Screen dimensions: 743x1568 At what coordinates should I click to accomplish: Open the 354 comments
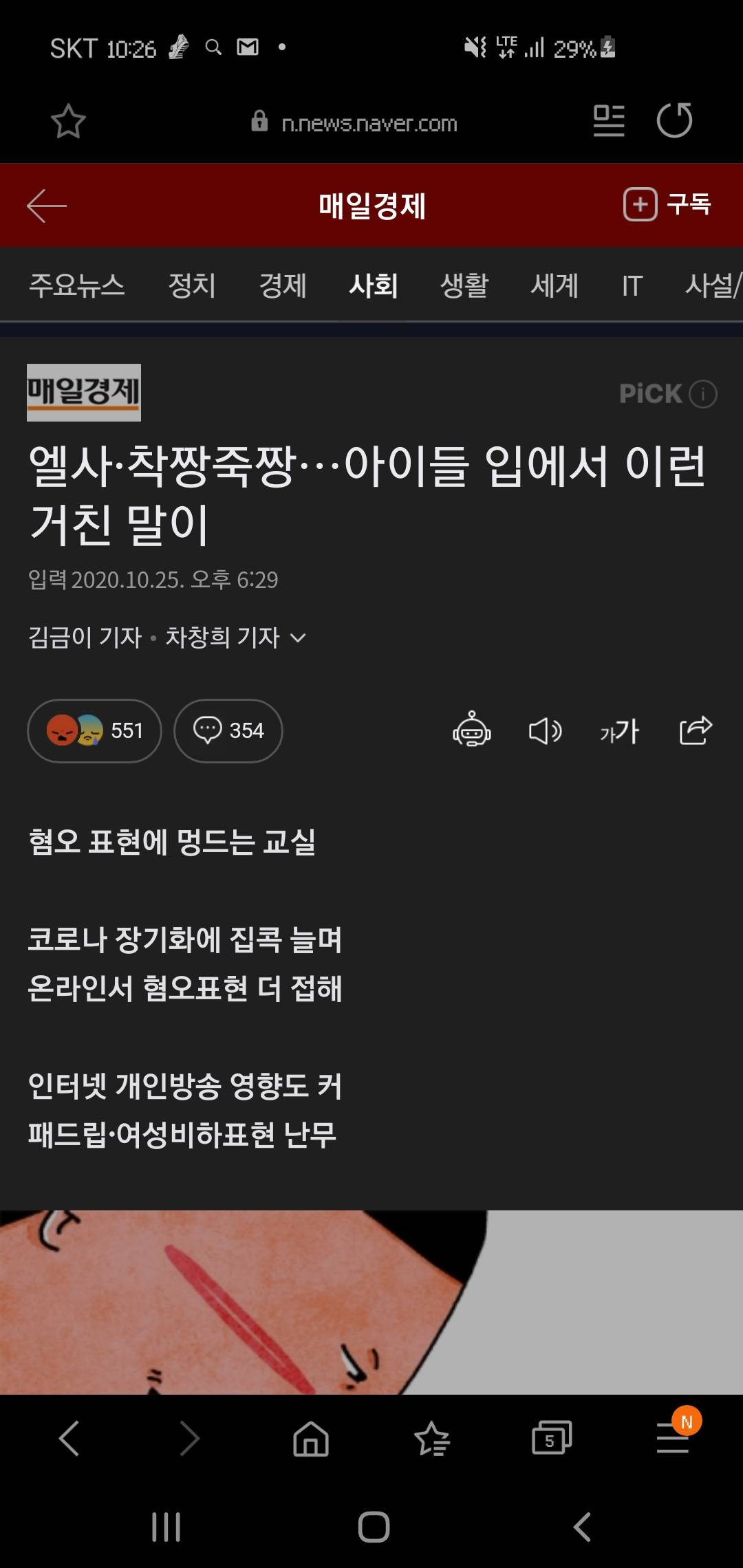click(x=228, y=730)
